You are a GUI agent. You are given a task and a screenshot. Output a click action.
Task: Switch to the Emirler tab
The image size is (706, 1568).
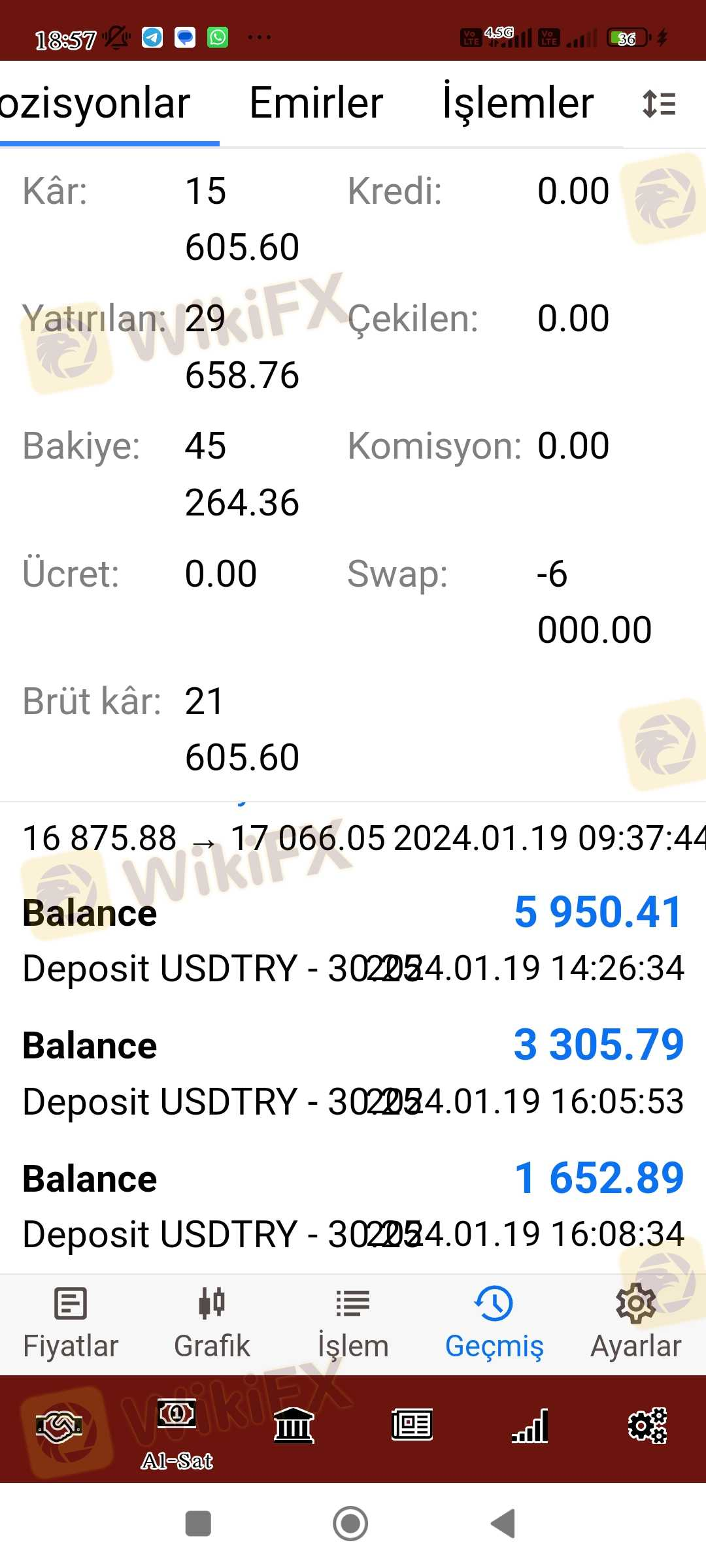[x=316, y=103]
